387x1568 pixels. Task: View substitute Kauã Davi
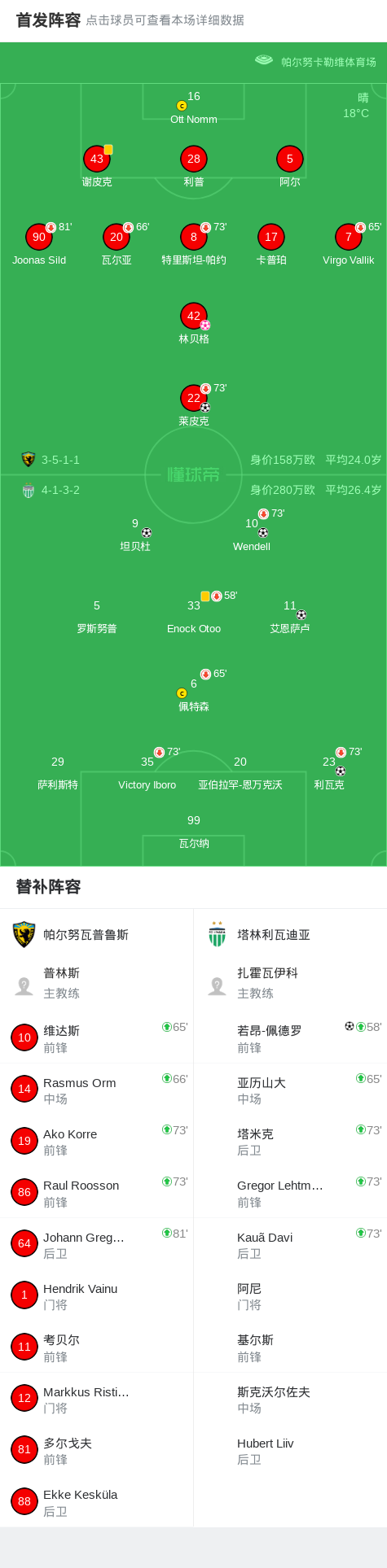[290, 1244]
